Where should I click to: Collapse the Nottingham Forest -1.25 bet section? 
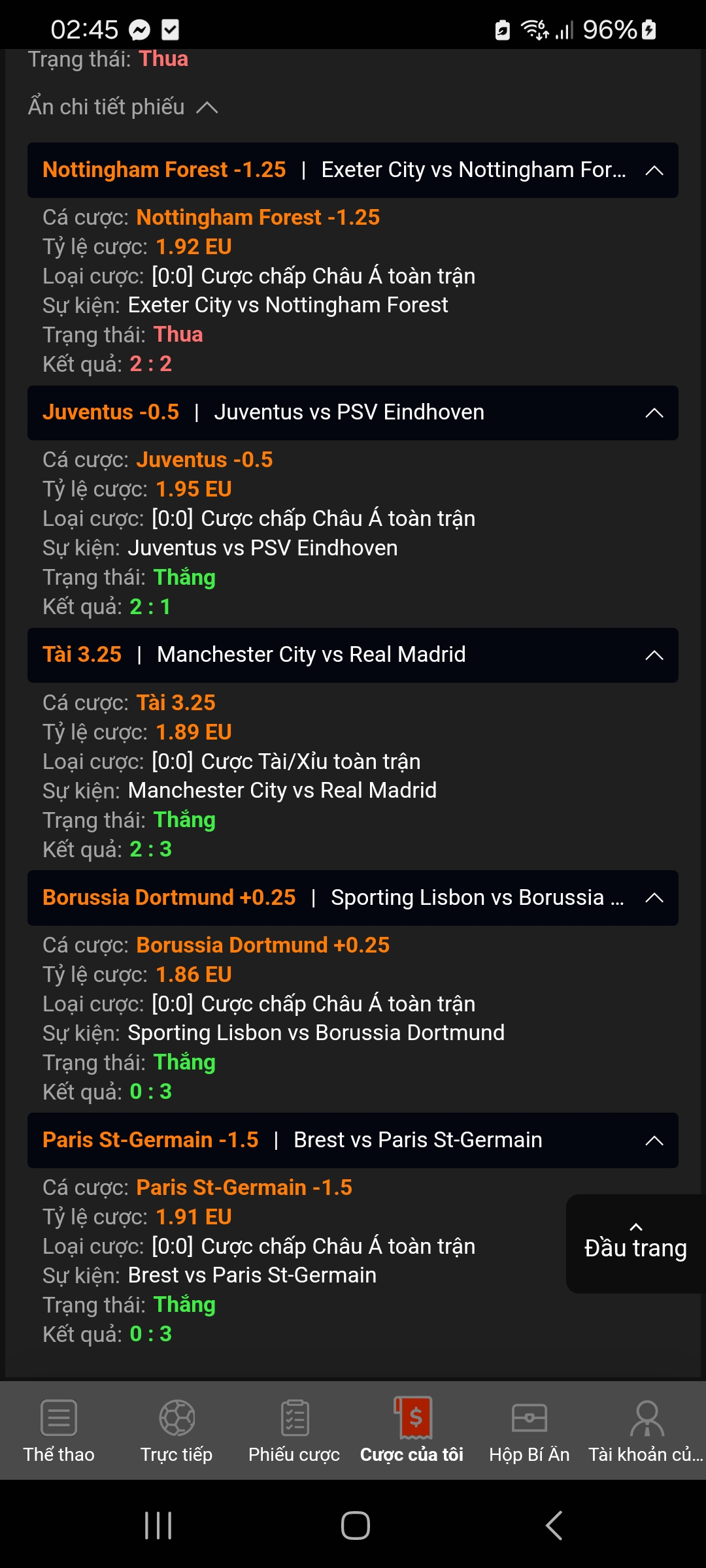pyautogui.click(x=654, y=171)
